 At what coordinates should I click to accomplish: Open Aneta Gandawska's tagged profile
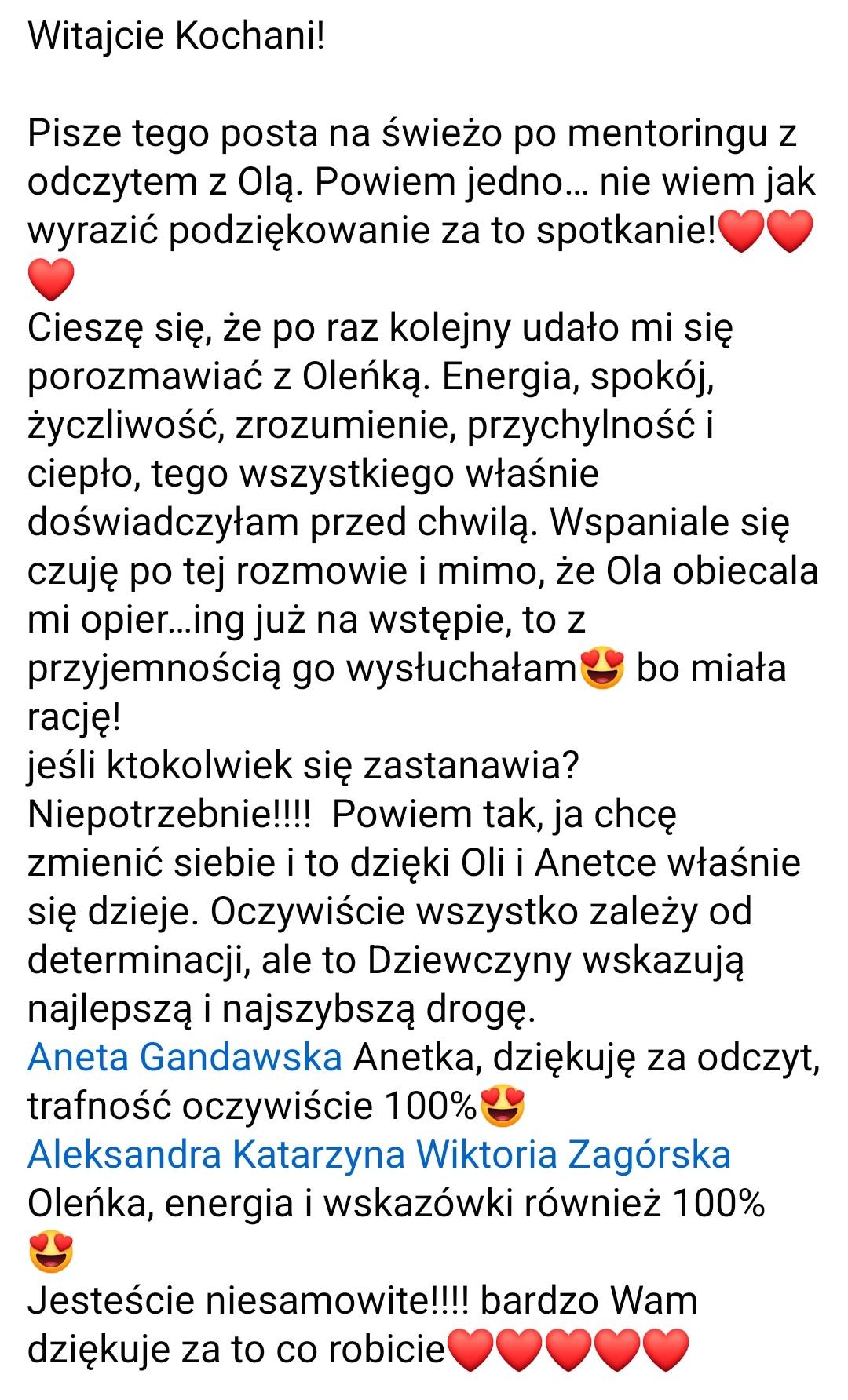tap(185, 1058)
